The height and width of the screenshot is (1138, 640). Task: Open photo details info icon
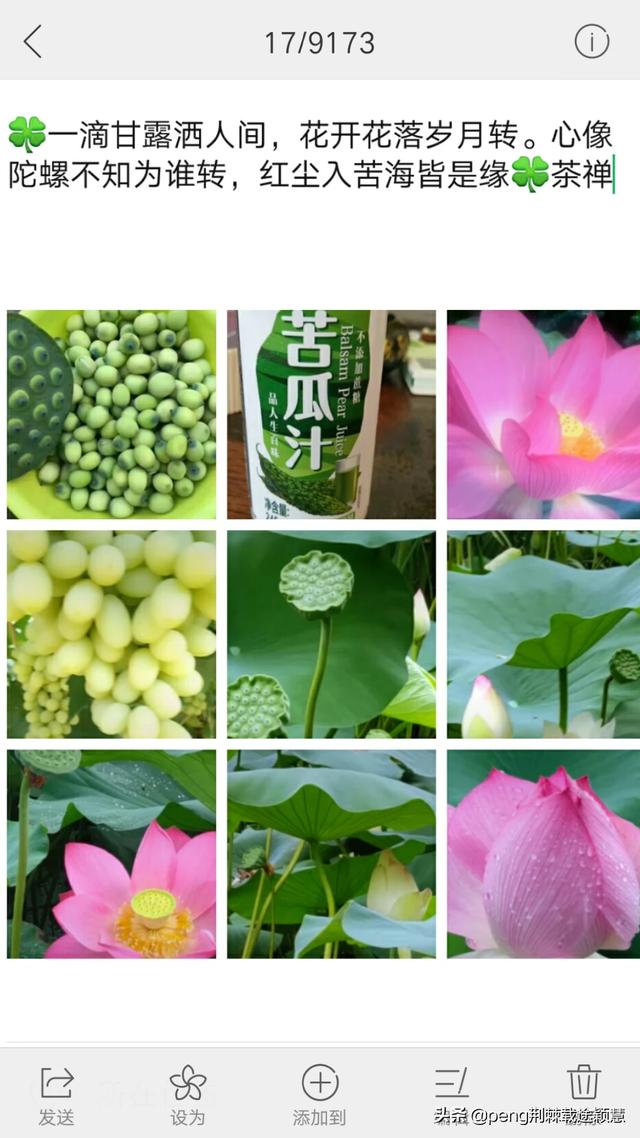[591, 42]
